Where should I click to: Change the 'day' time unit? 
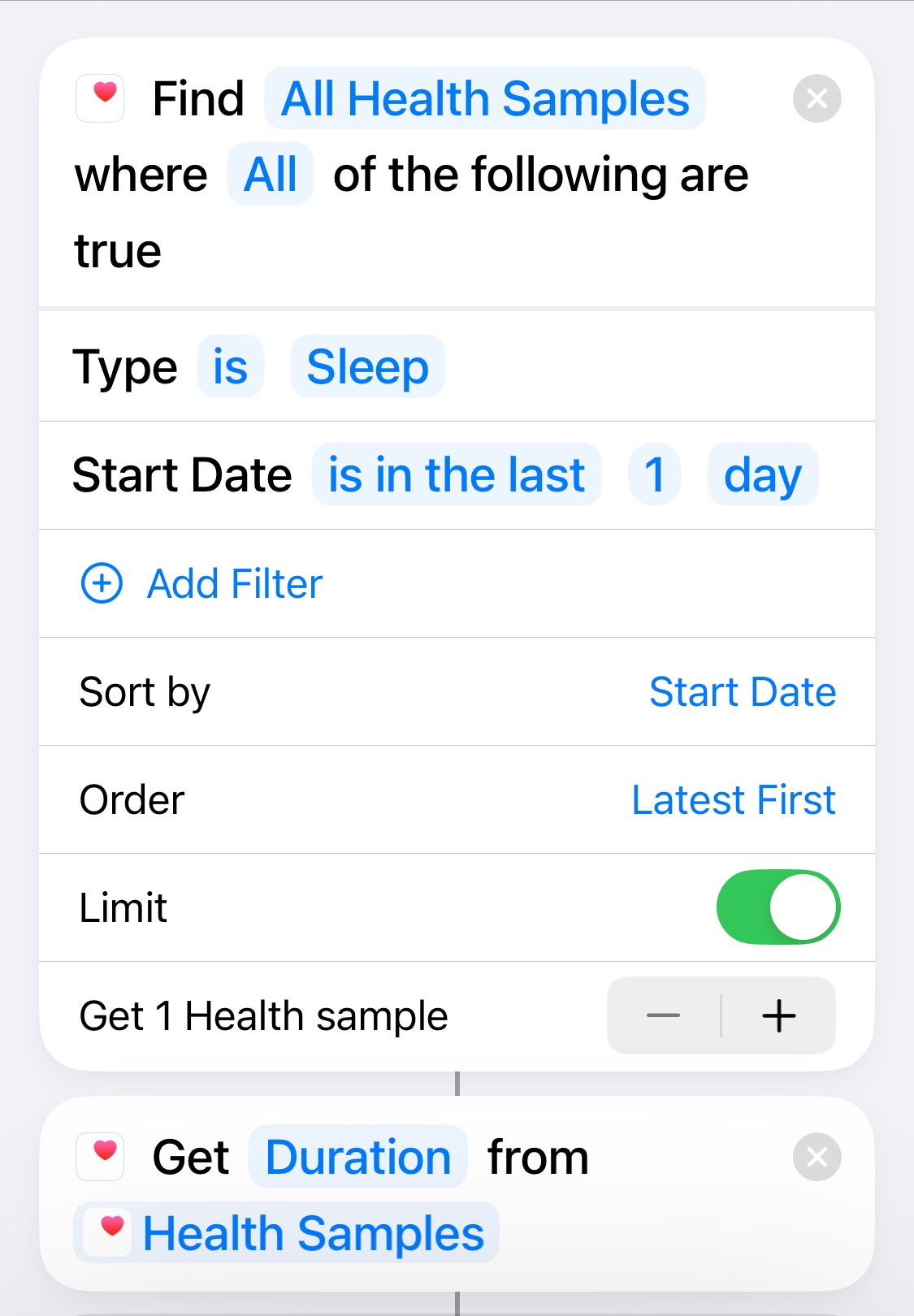pyautogui.click(x=762, y=475)
